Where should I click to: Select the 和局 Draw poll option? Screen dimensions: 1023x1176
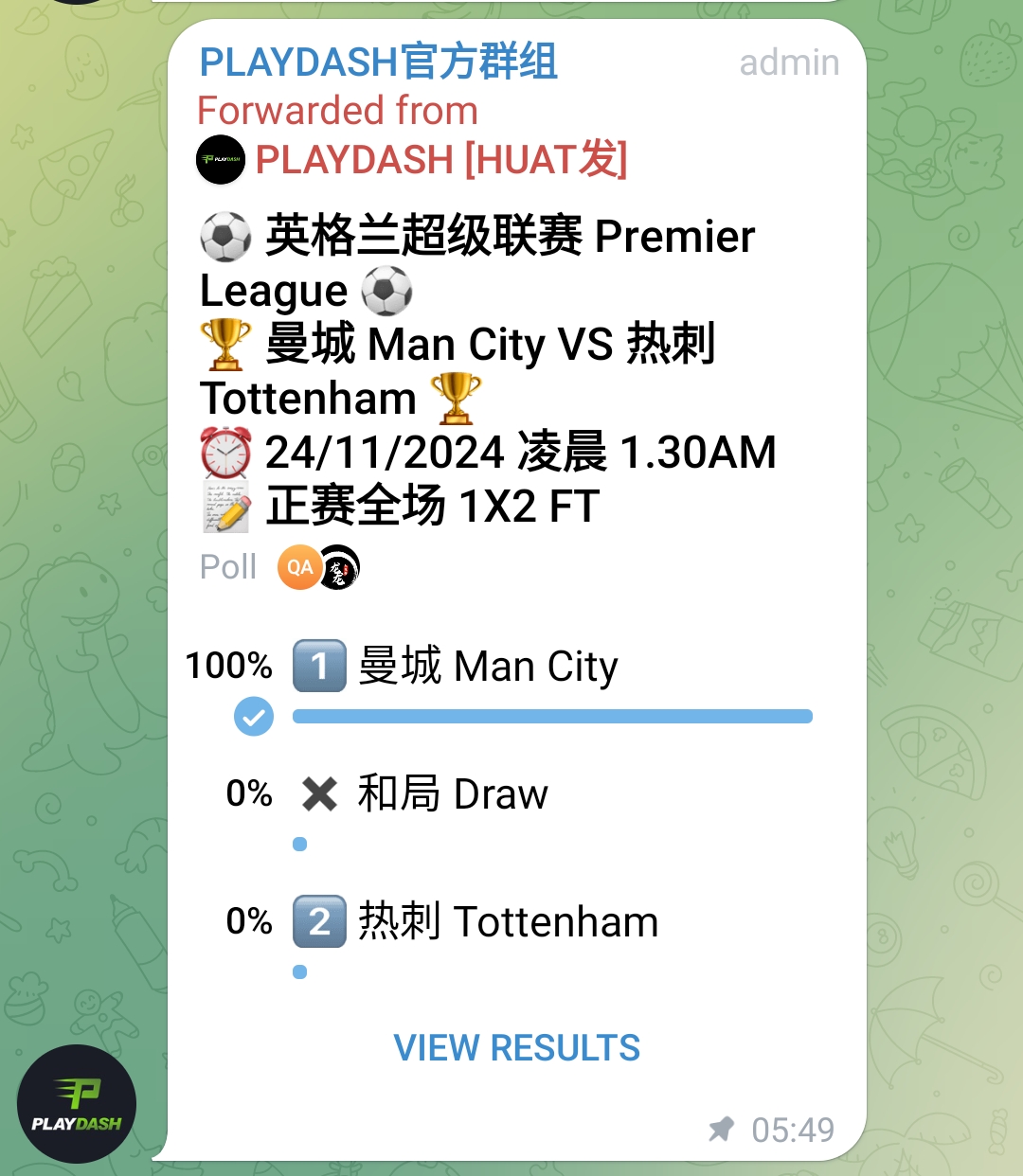[453, 793]
